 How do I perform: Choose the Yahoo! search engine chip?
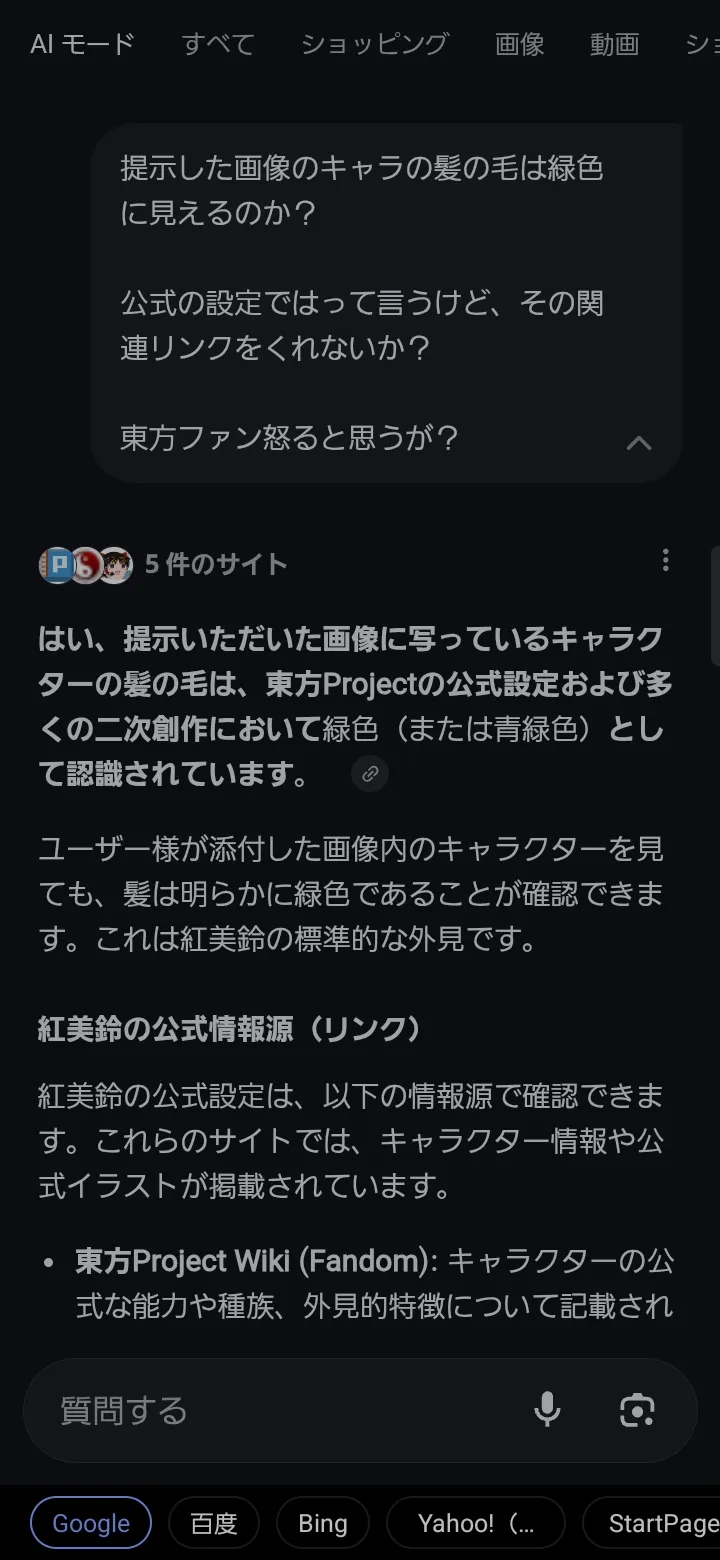pyautogui.click(x=476, y=1523)
